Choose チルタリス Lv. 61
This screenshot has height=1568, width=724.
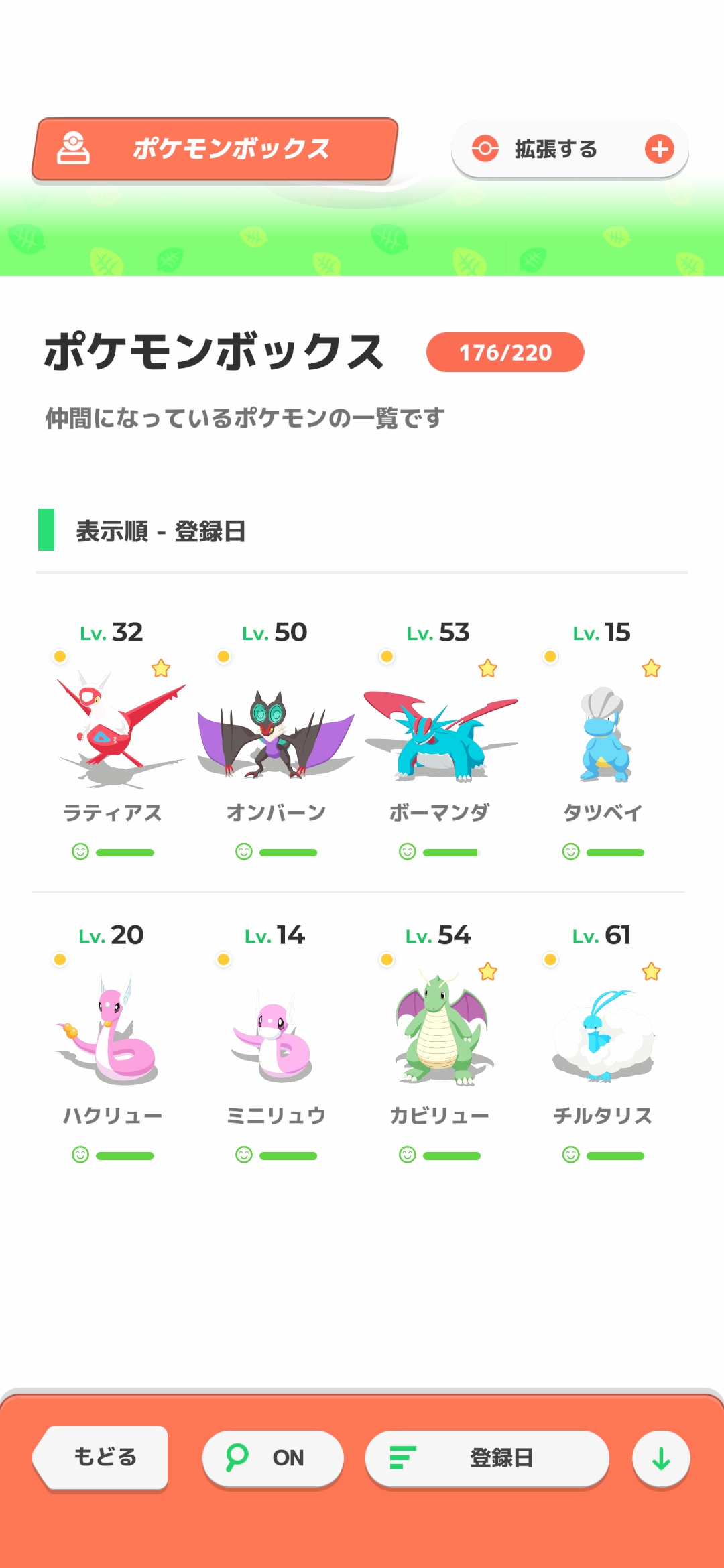coord(603,1043)
